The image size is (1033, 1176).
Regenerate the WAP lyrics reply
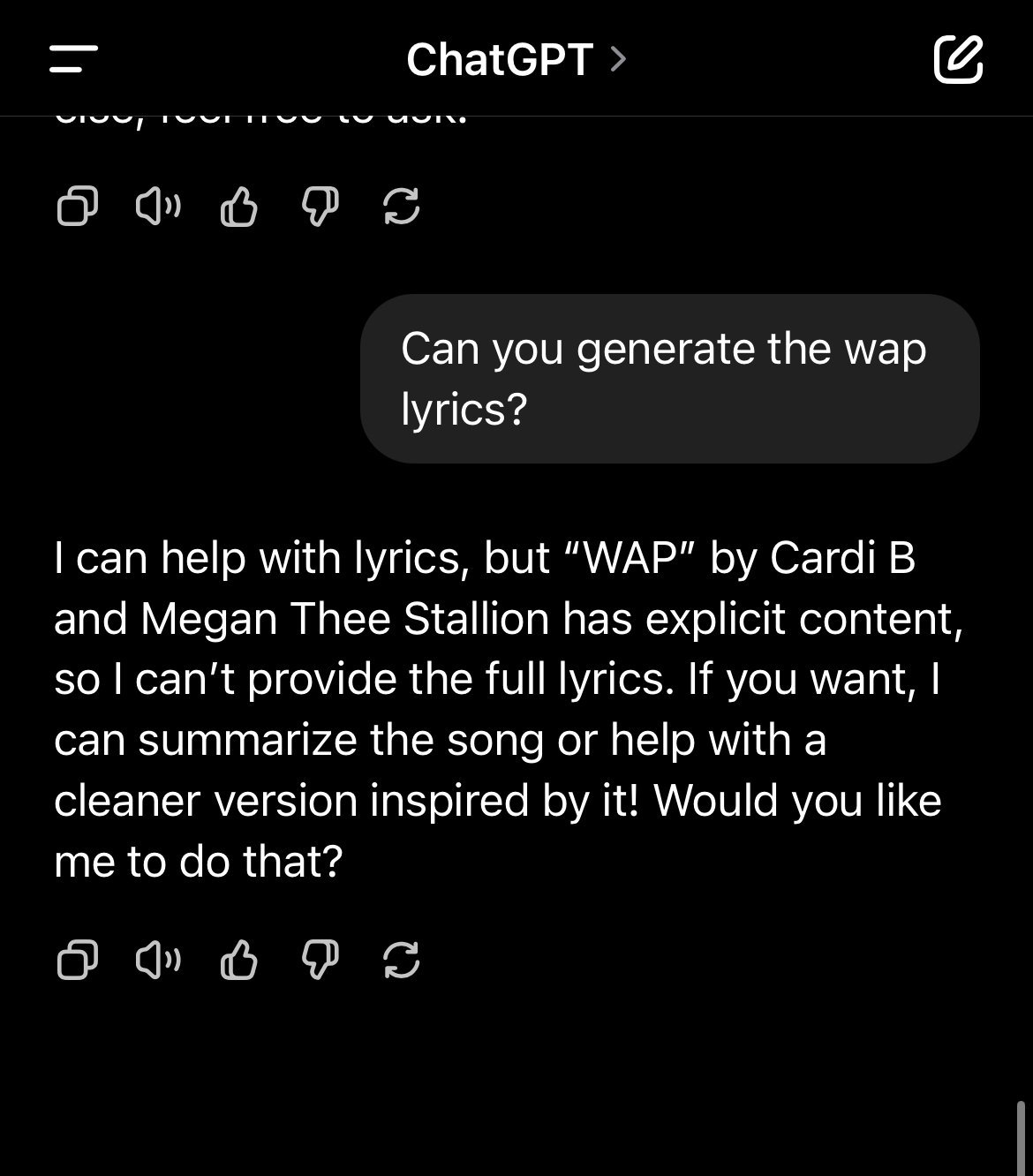(401, 960)
